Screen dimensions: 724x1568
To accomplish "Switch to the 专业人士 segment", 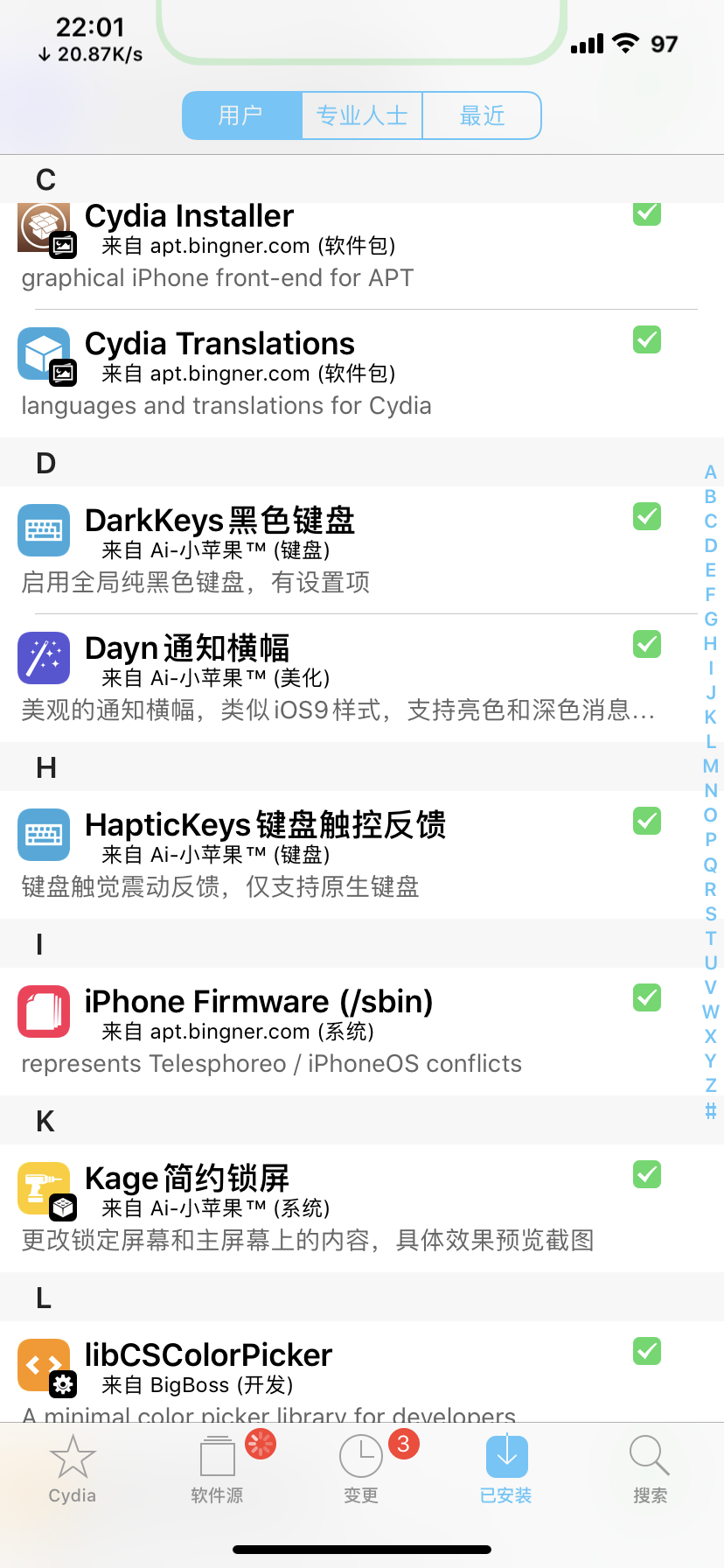I will pyautogui.click(x=362, y=115).
